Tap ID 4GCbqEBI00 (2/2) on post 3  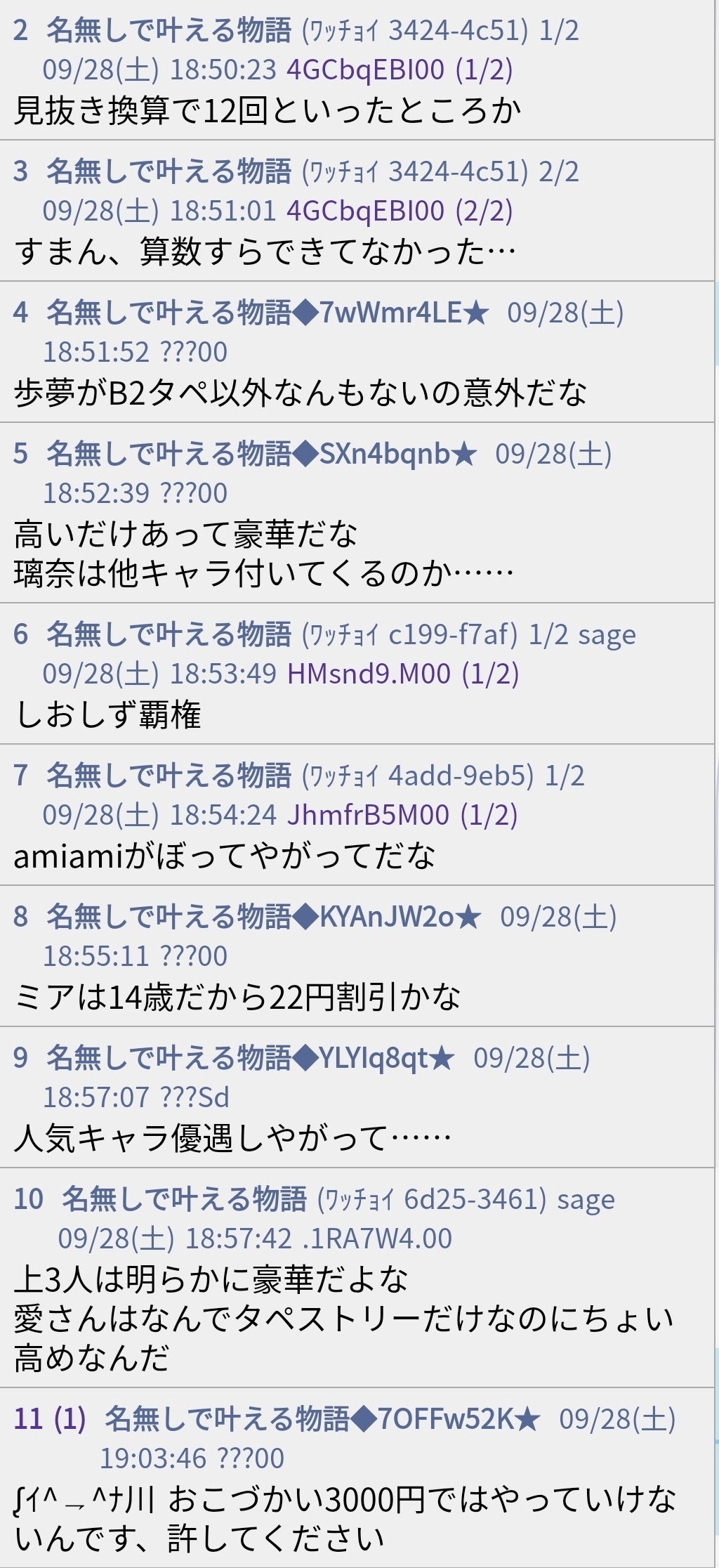pos(400,210)
